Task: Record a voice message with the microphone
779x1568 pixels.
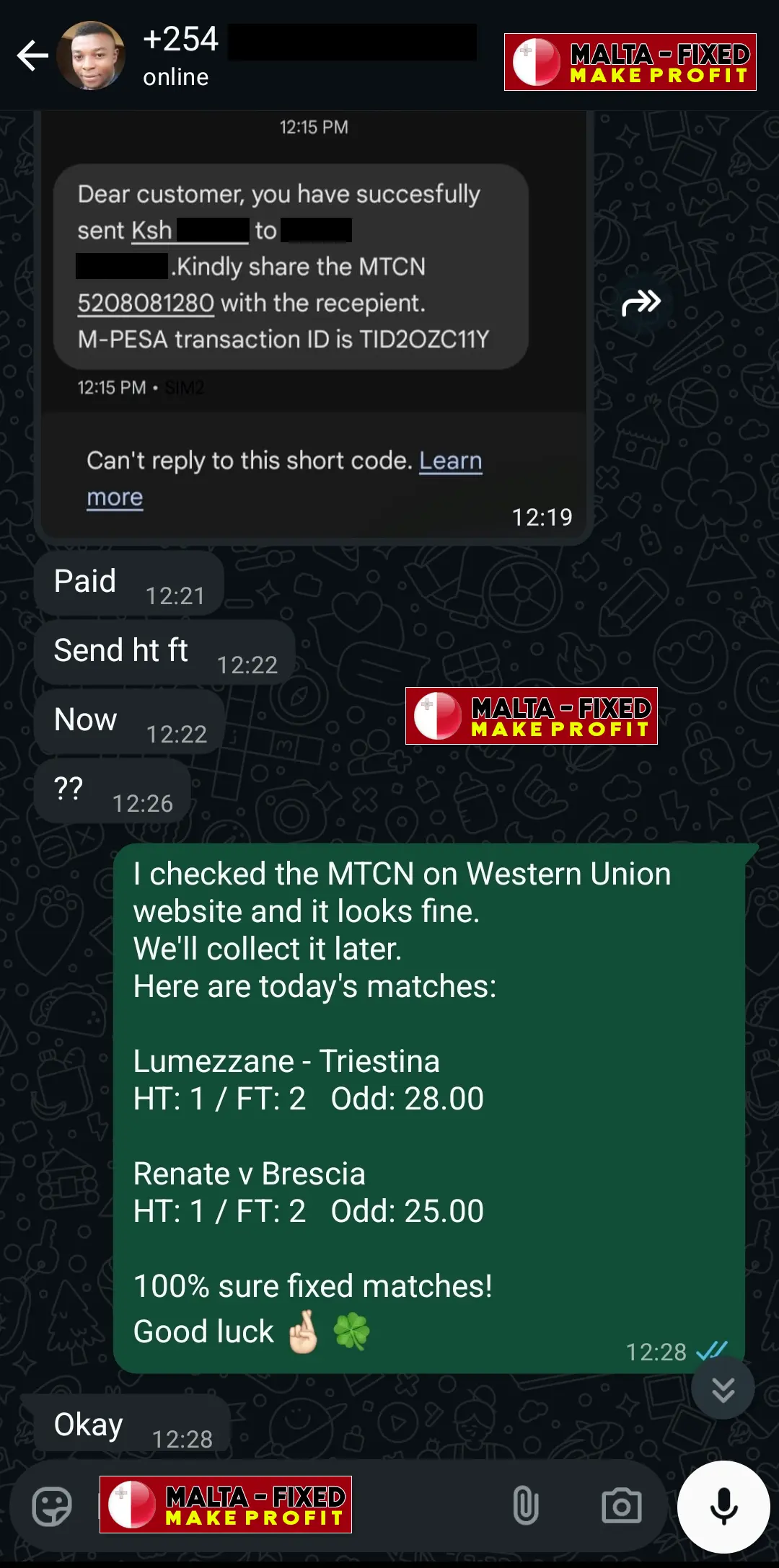Action: (723, 1507)
